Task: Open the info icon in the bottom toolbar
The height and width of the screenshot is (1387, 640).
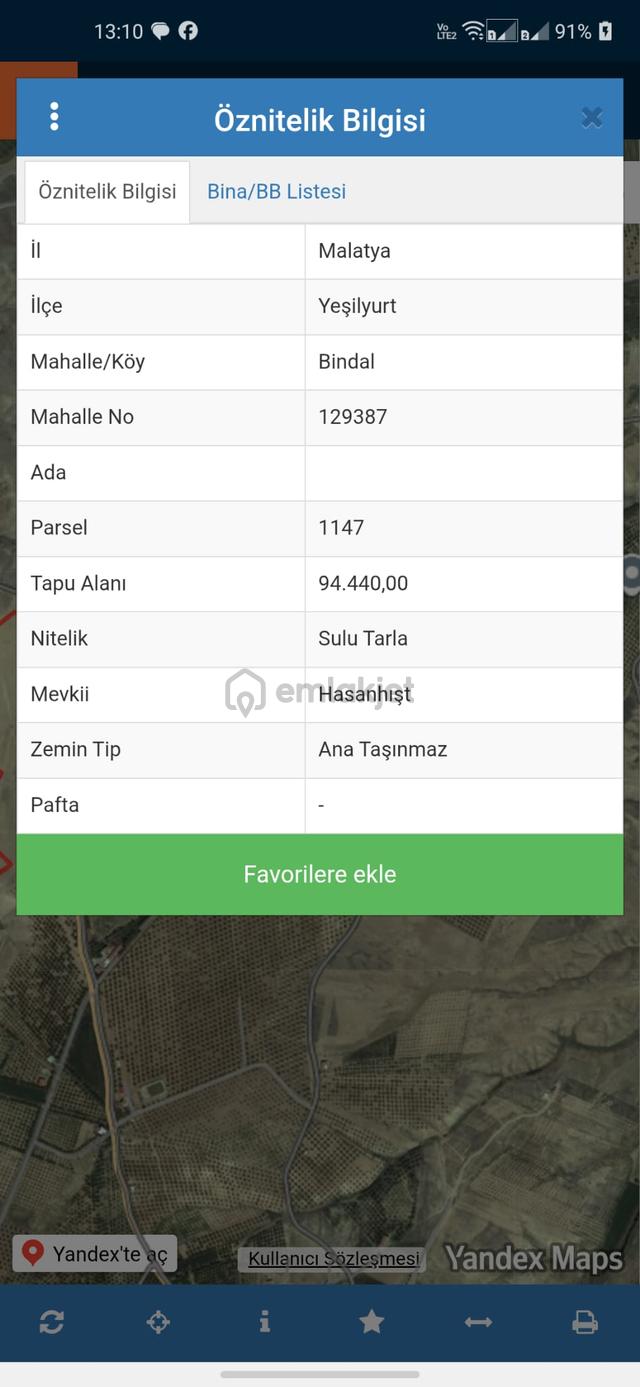Action: [265, 1322]
